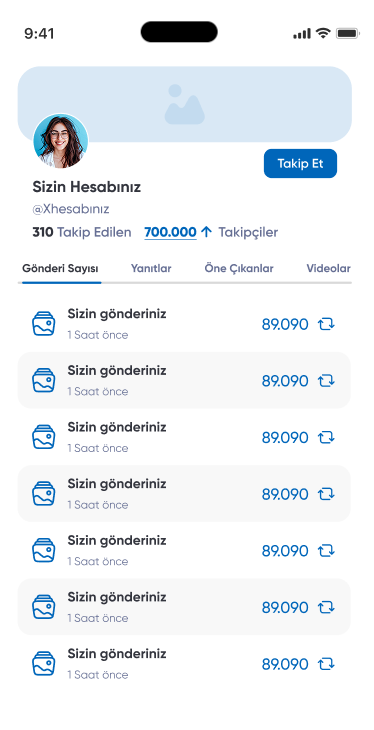Tap the Takip Et follow button

coord(300,163)
